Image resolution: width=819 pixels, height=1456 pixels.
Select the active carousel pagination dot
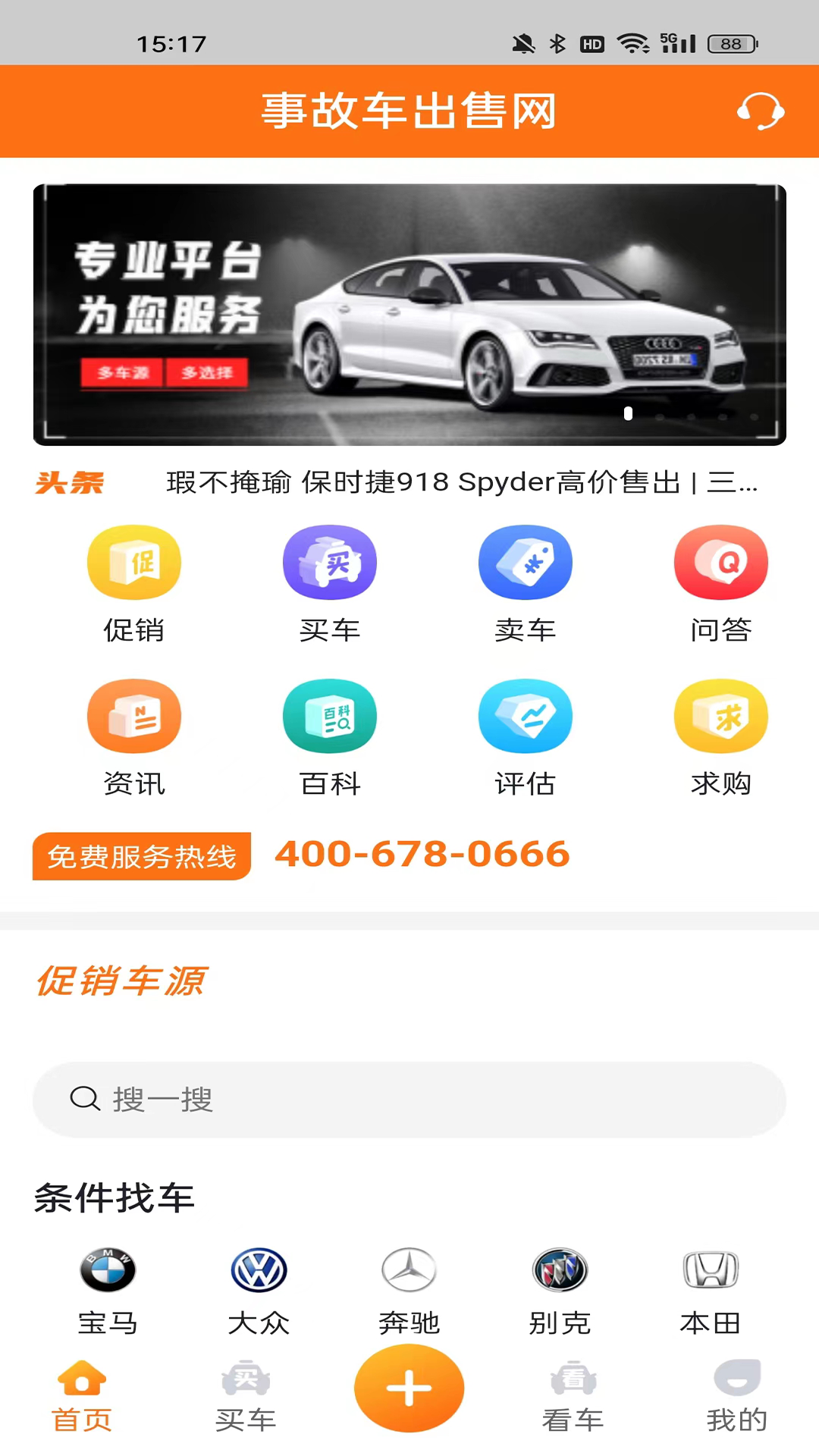(628, 414)
